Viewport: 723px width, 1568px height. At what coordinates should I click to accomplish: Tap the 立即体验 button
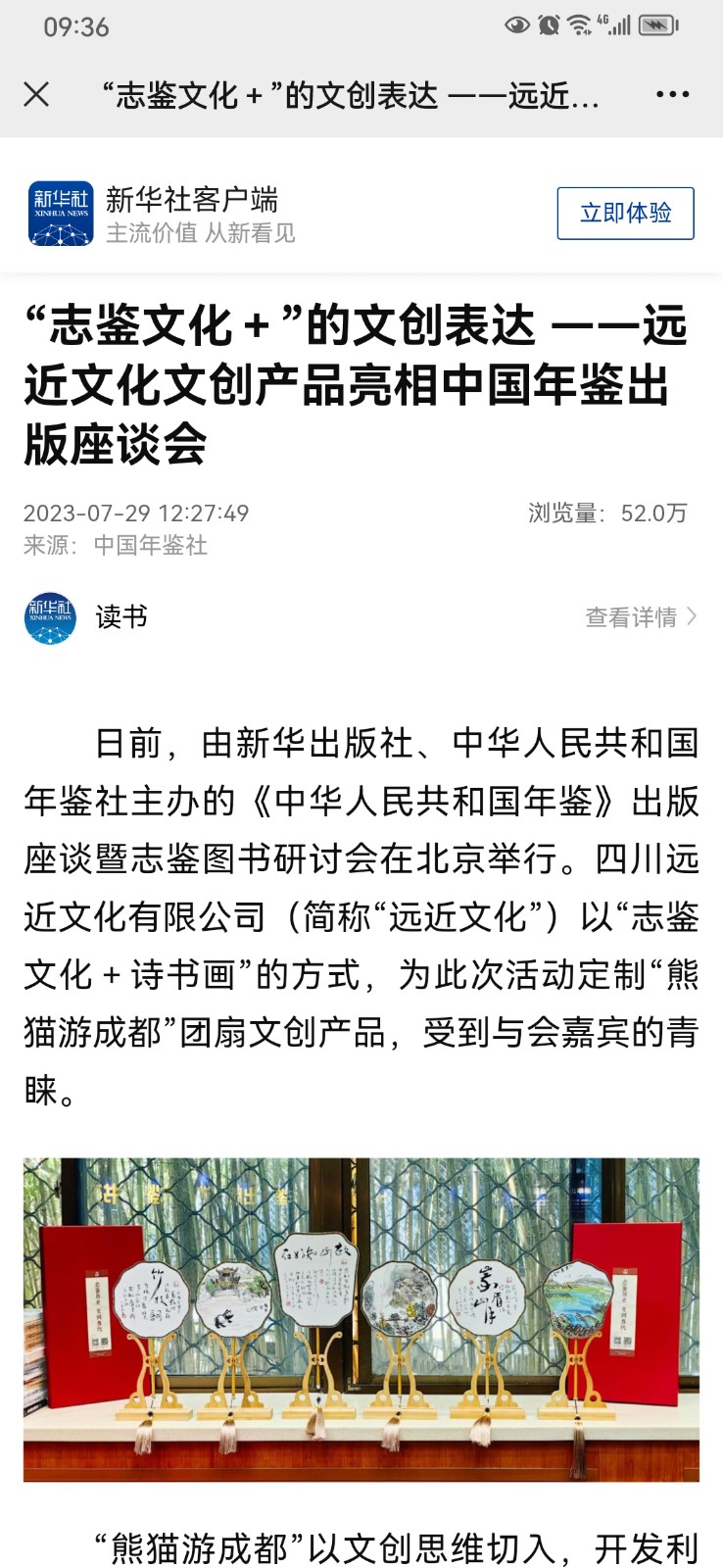pyautogui.click(x=625, y=213)
